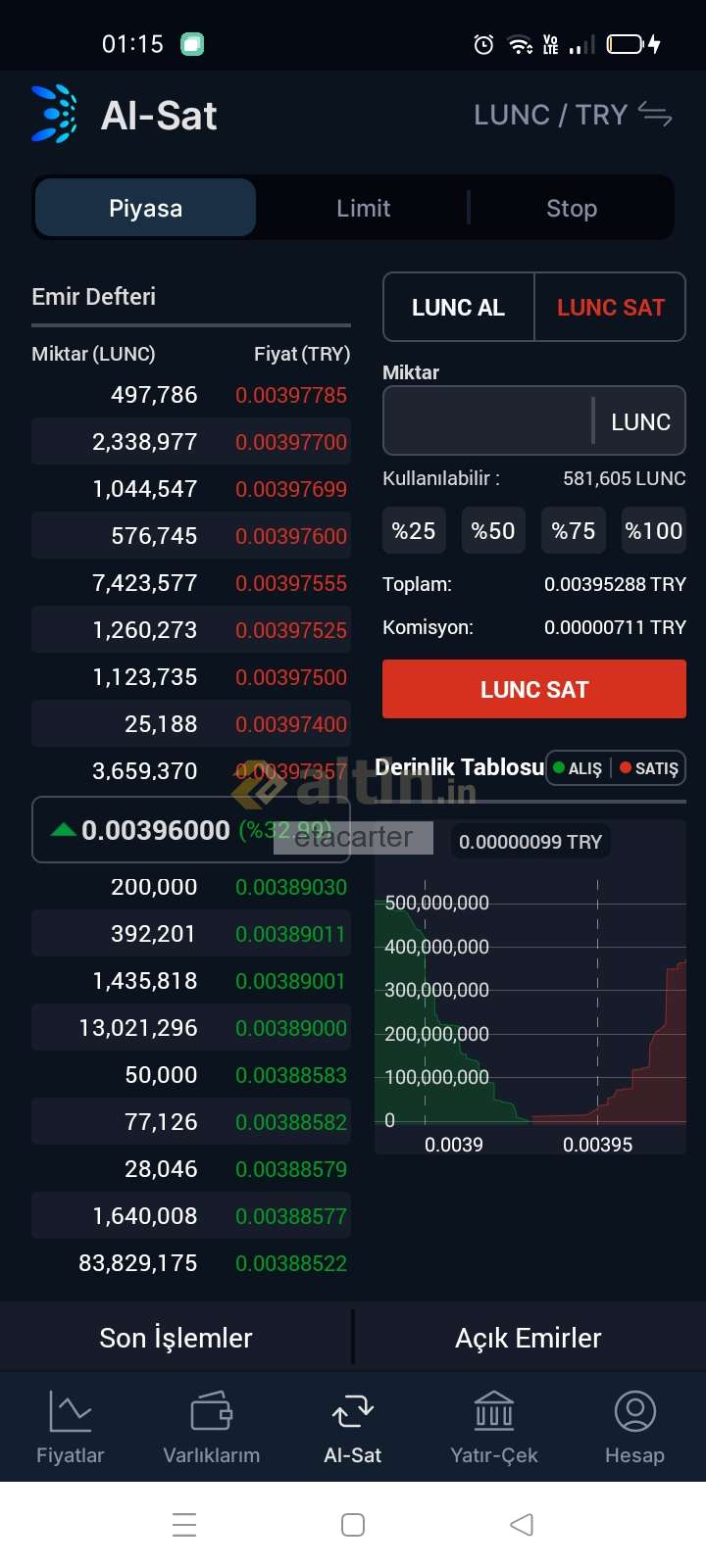Image resolution: width=706 pixels, height=1568 pixels.
Task: Switch to the Limit order tab
Action: click(x=363, y=208)
